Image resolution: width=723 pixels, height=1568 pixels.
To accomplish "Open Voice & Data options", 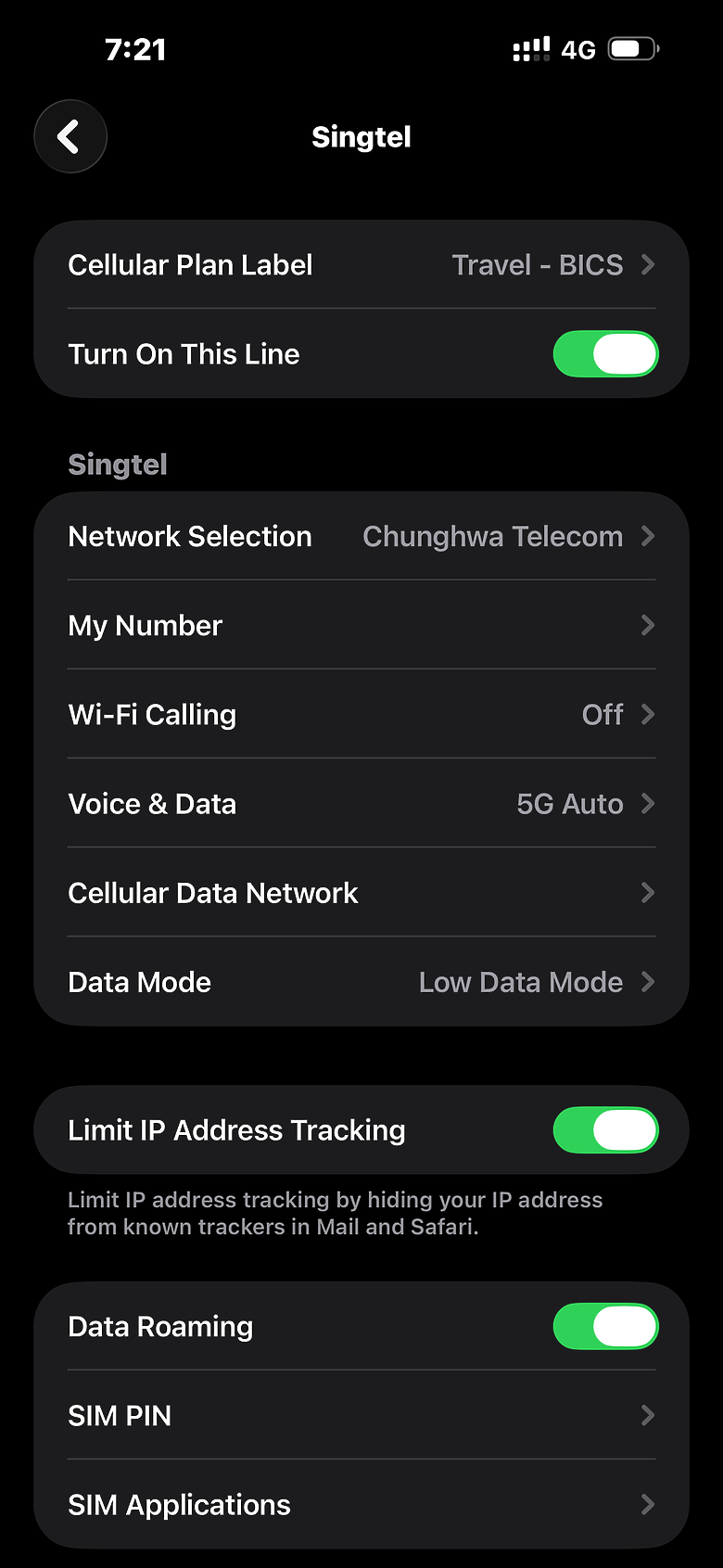I will point(361,804).
